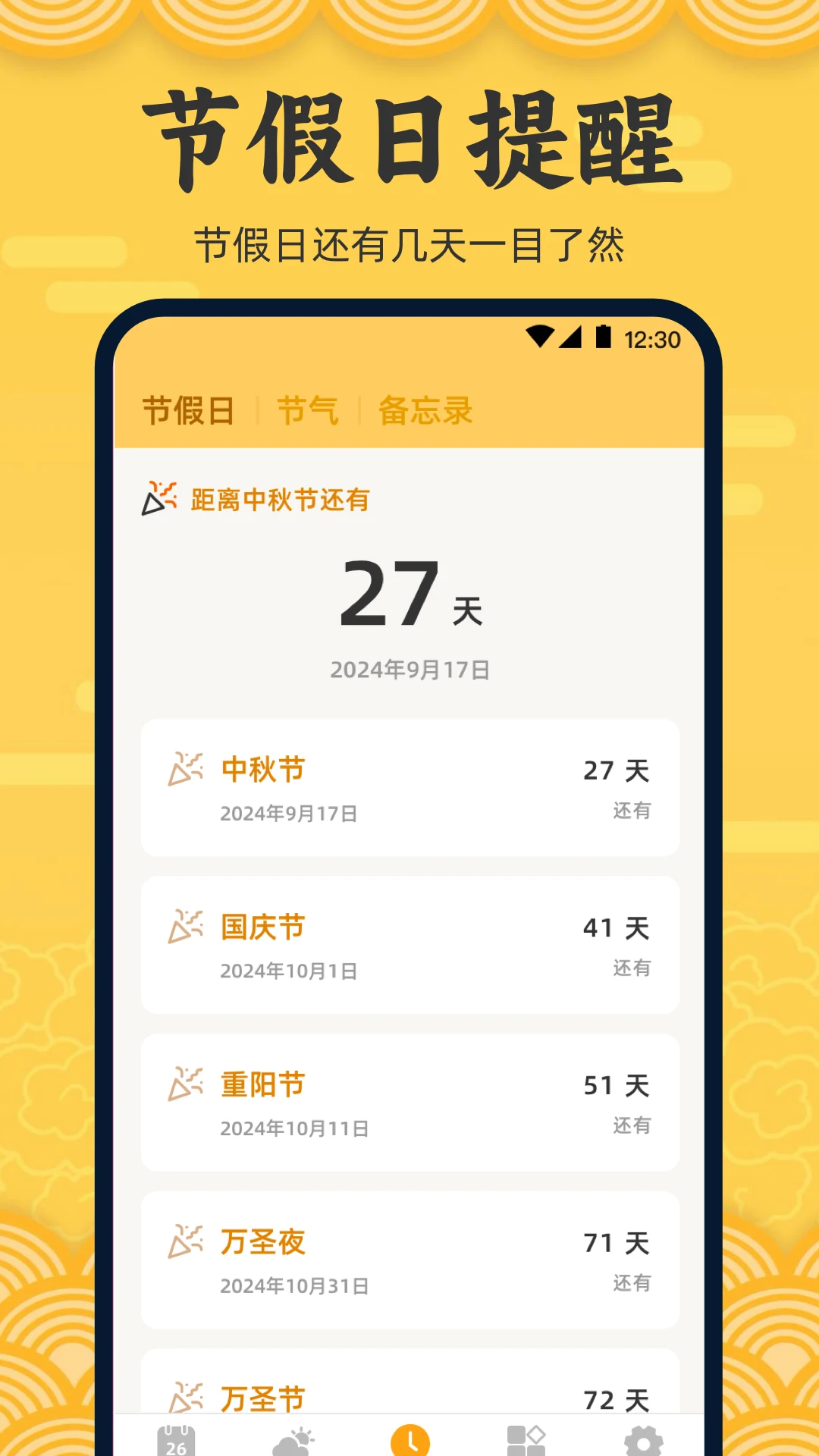The width and height of the screenshot is (819, 1456).
Task: View the 重阳节 entry details
Action: coord(409,1103)
